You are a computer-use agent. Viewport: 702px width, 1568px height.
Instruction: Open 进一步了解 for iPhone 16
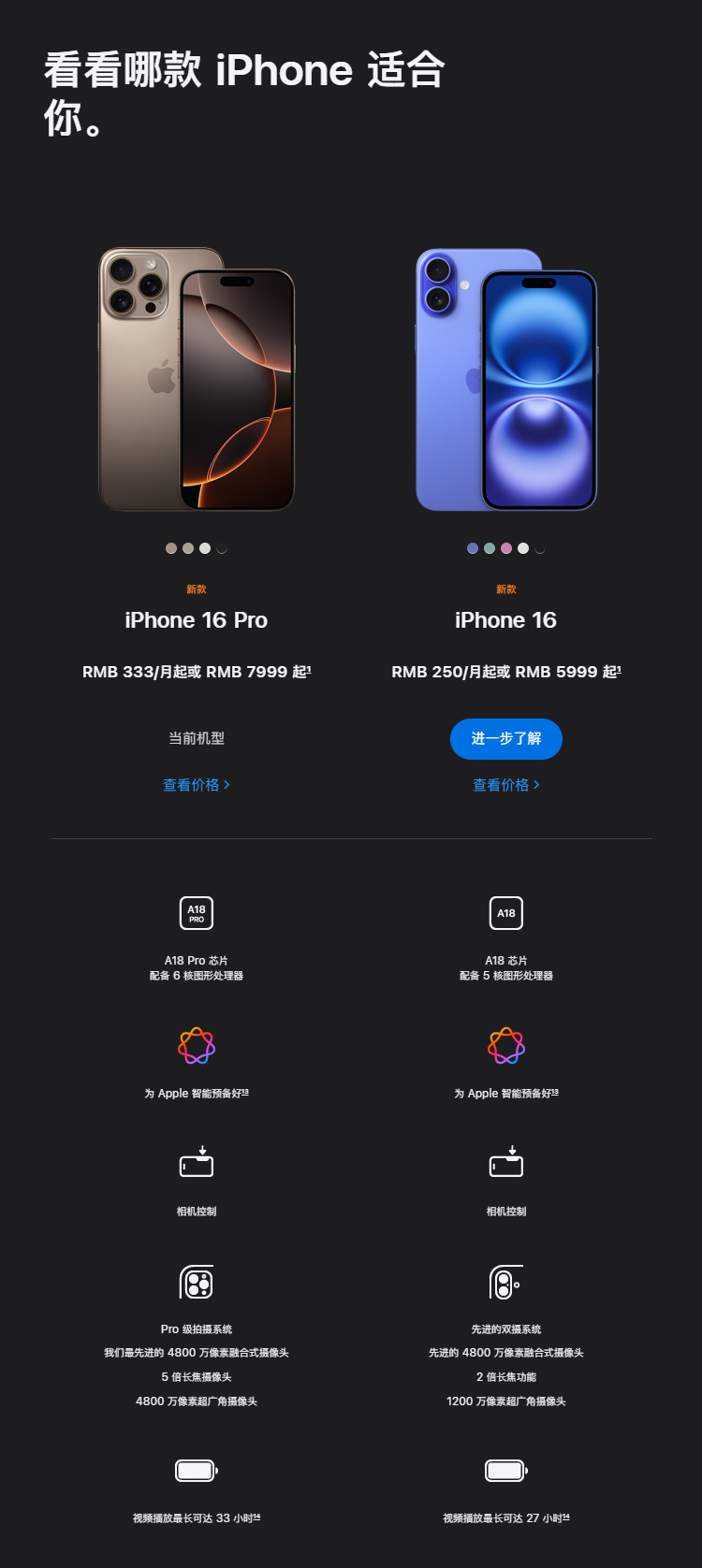click(505, 739)
